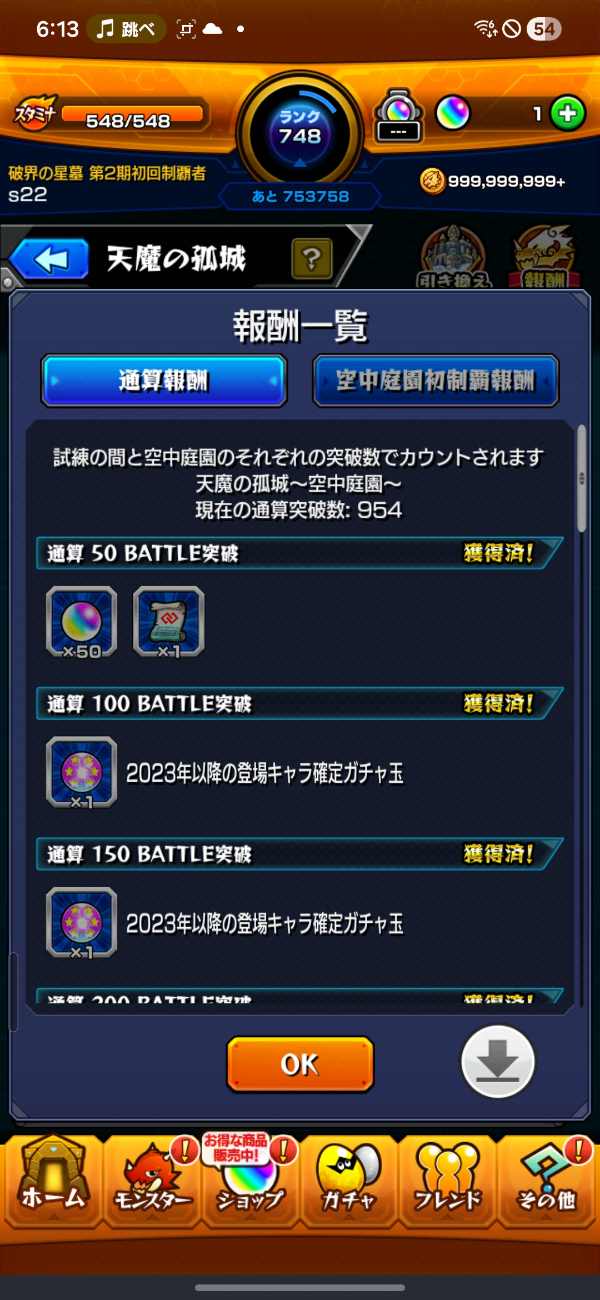The height and width of the screenshot is (1300, 600).
Task: Open the ショップ tab
Action: pos(248,1180)
